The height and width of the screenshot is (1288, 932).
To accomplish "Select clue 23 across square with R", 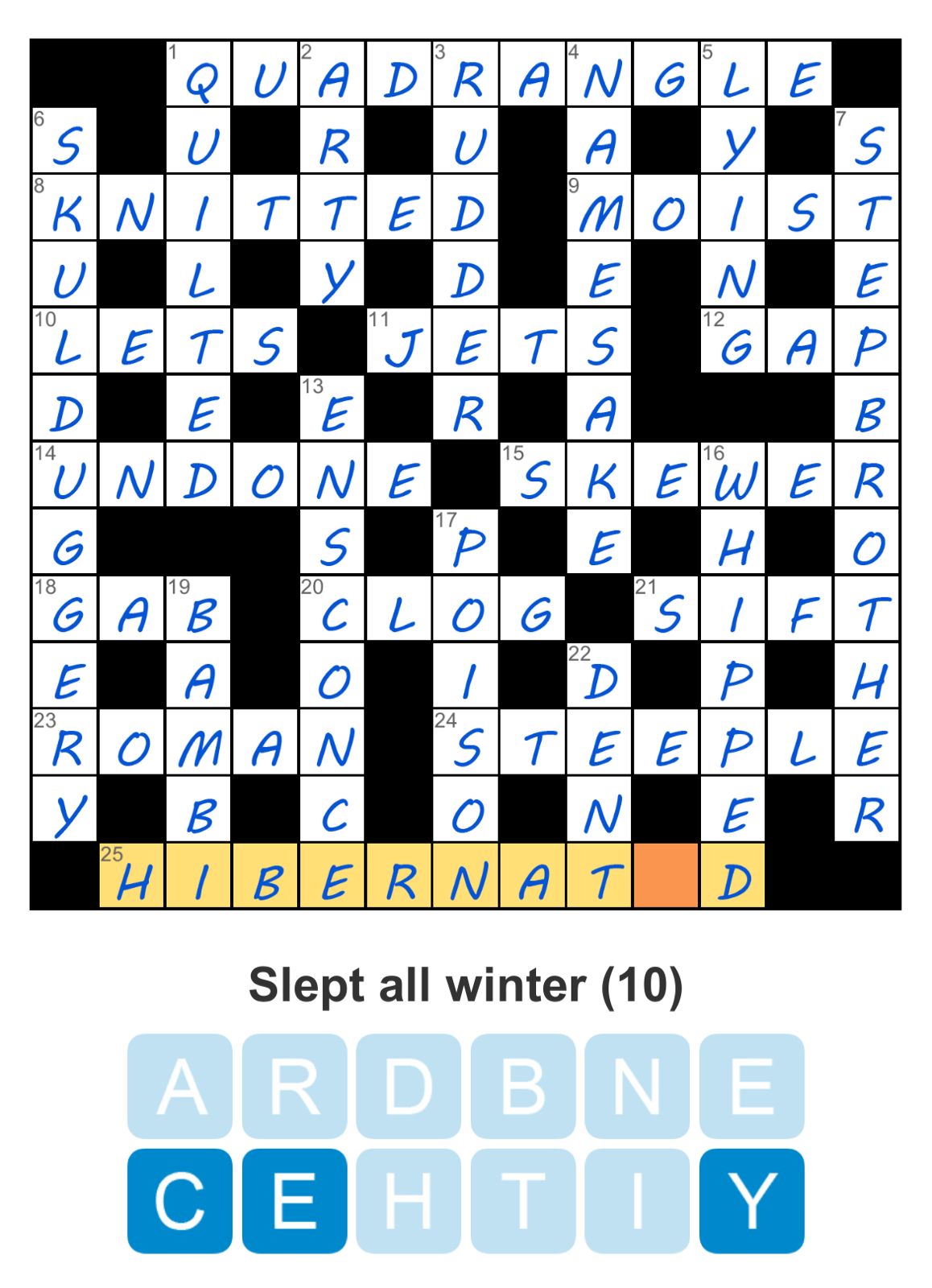I will 65,742.
